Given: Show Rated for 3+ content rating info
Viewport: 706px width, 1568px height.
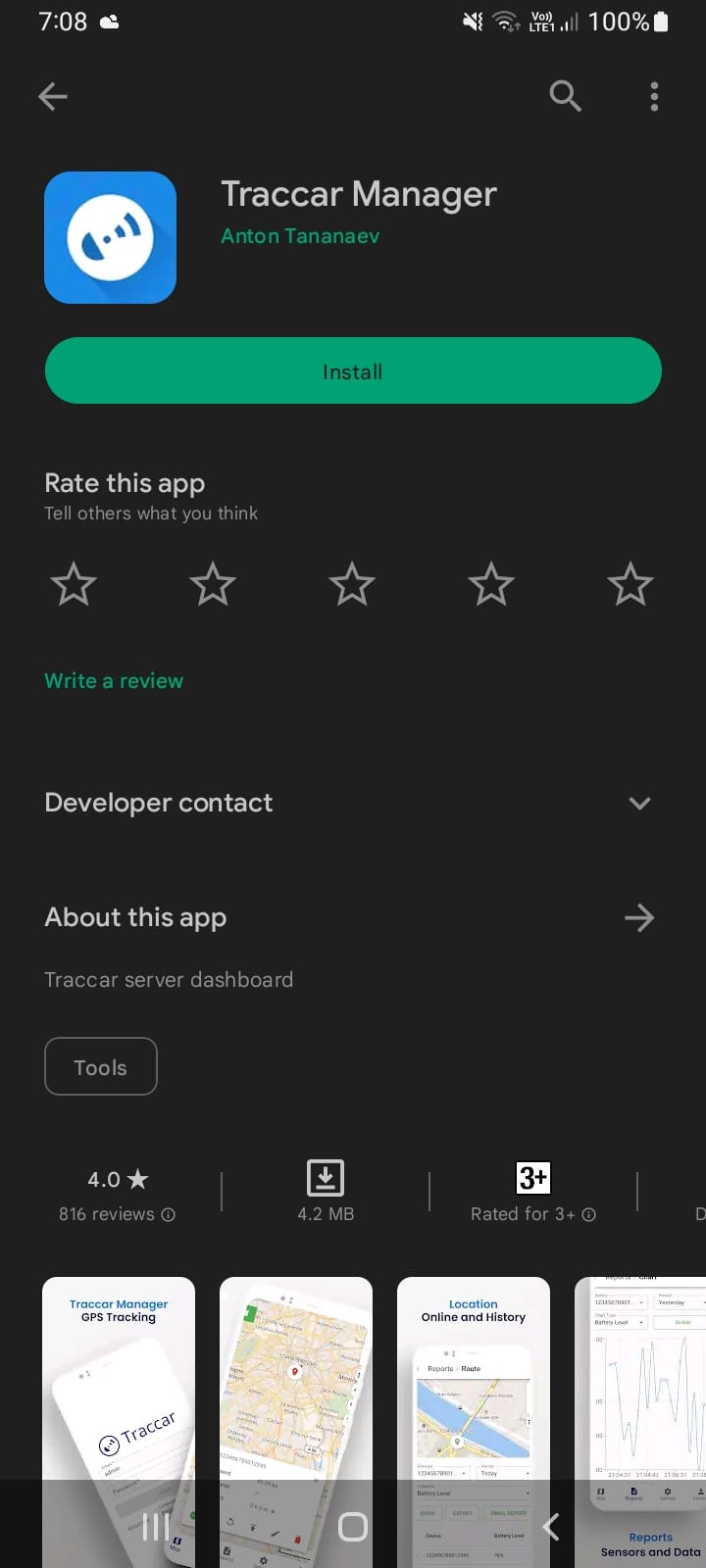Looking at the screenshot, I should point(532,1214).
